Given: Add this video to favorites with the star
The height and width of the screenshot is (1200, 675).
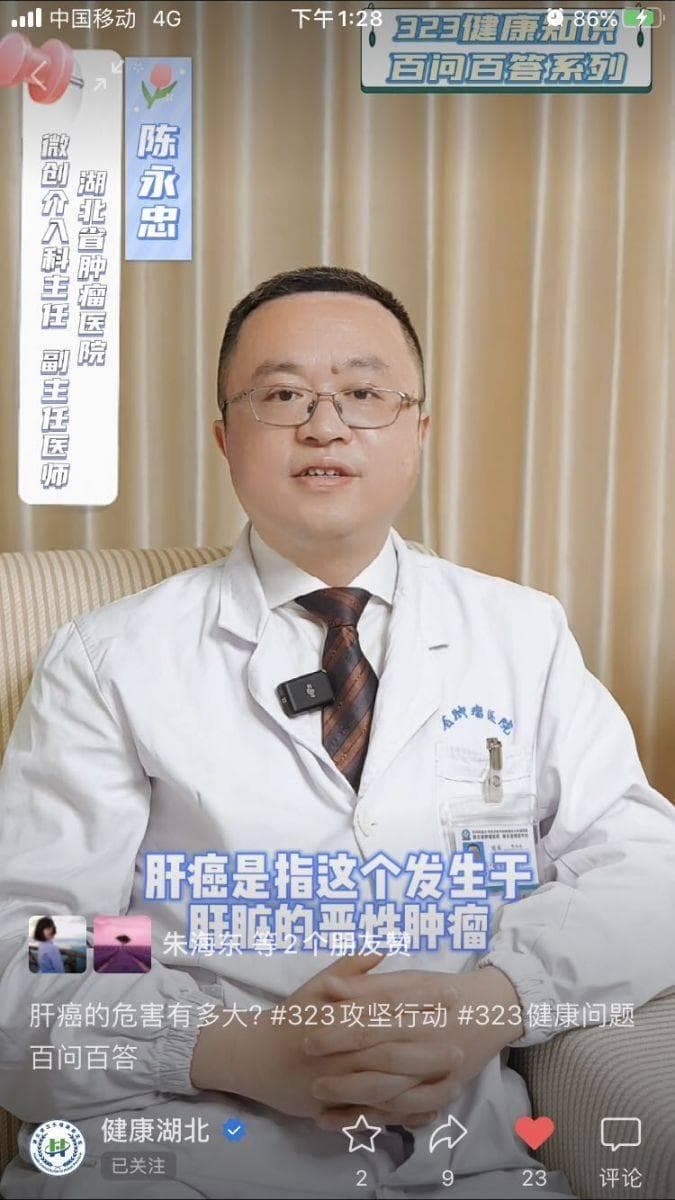Looking at the screenshot, I should [x=361, y=1135].
